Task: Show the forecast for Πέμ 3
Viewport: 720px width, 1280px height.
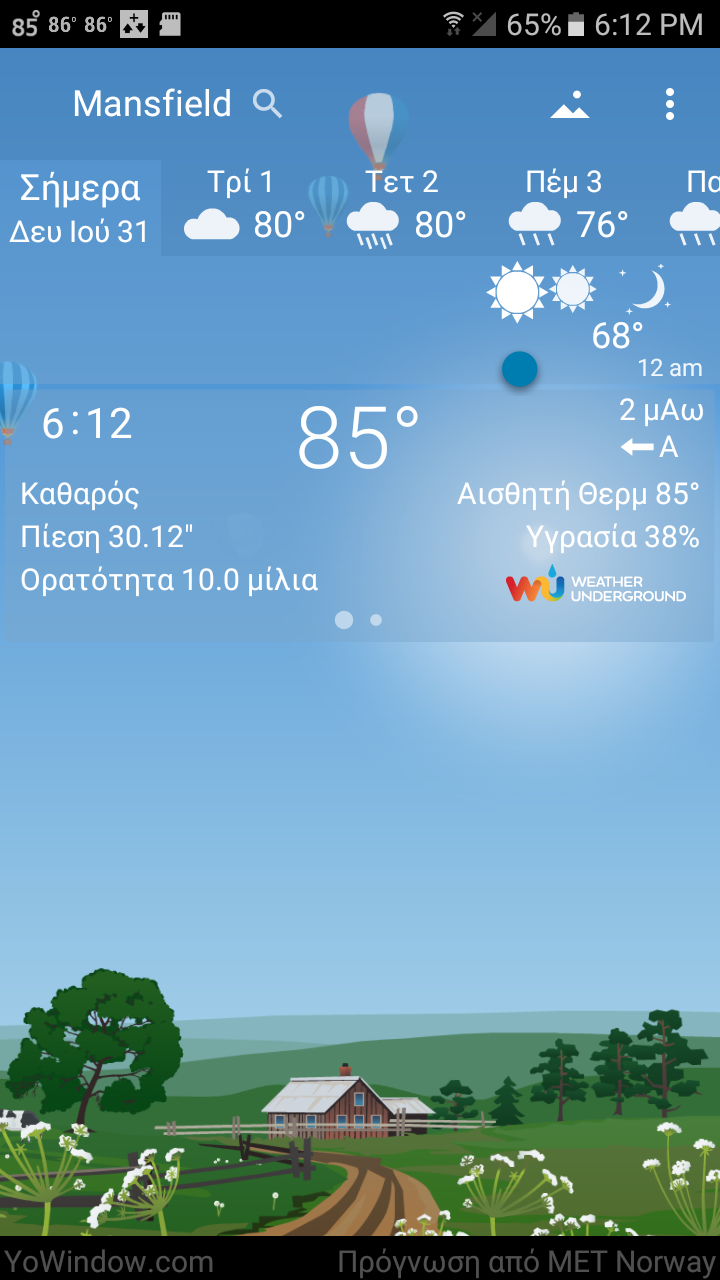Action: click(567, 208)
